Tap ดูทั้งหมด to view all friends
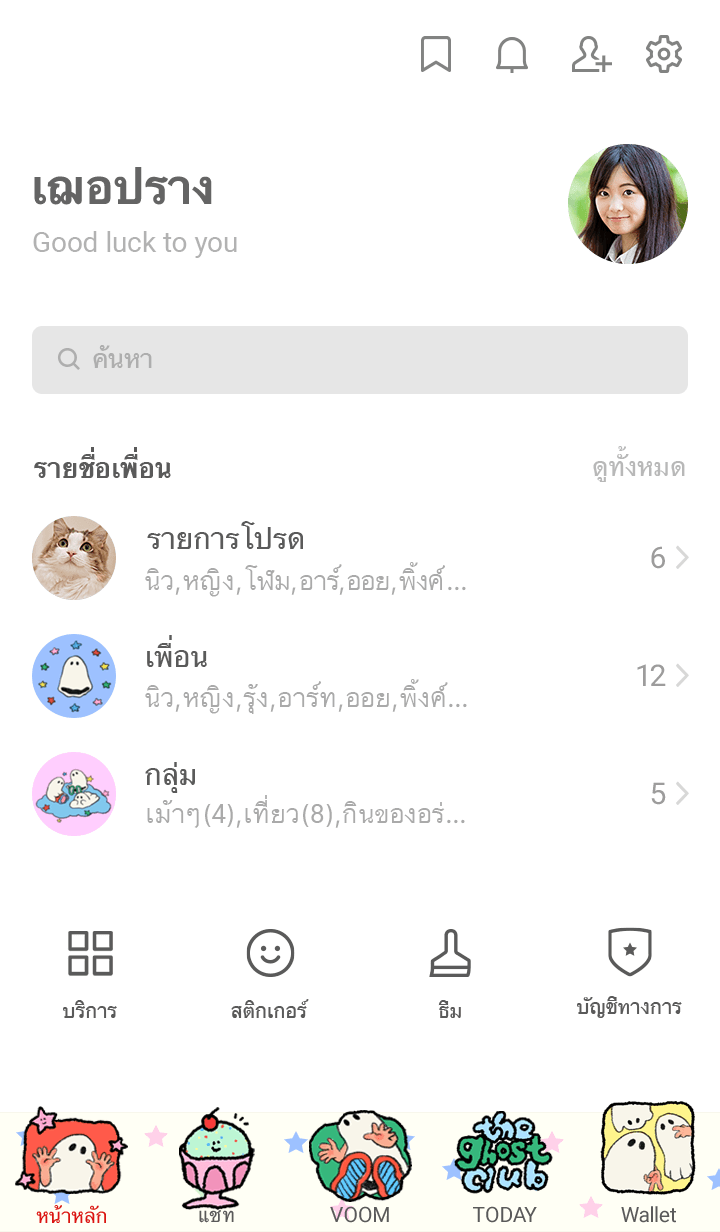 click(638, 468)
